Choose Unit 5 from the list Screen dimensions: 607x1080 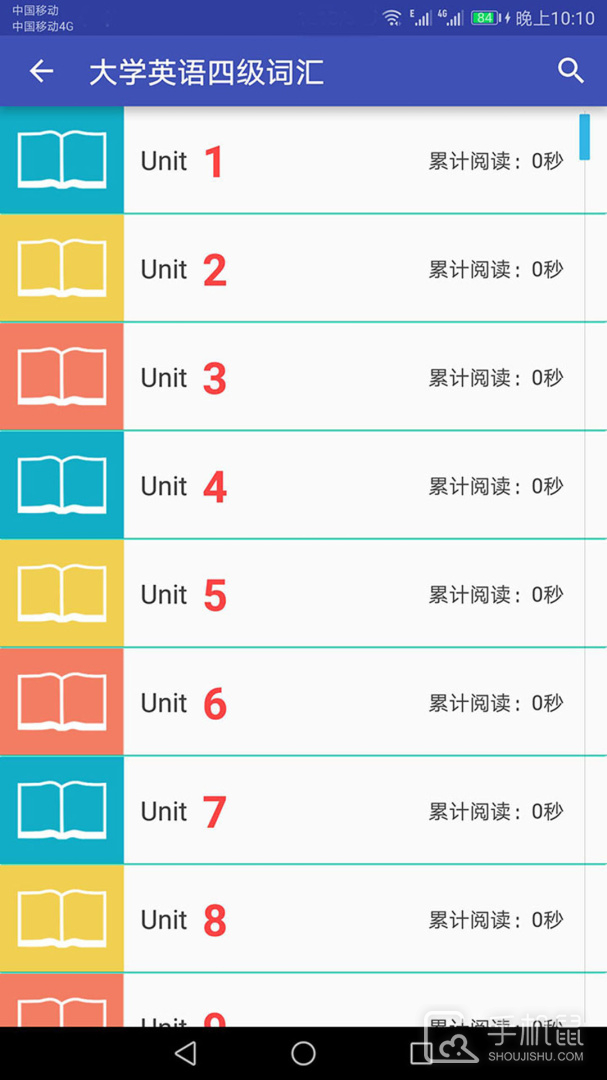click(x=300, y=594)
